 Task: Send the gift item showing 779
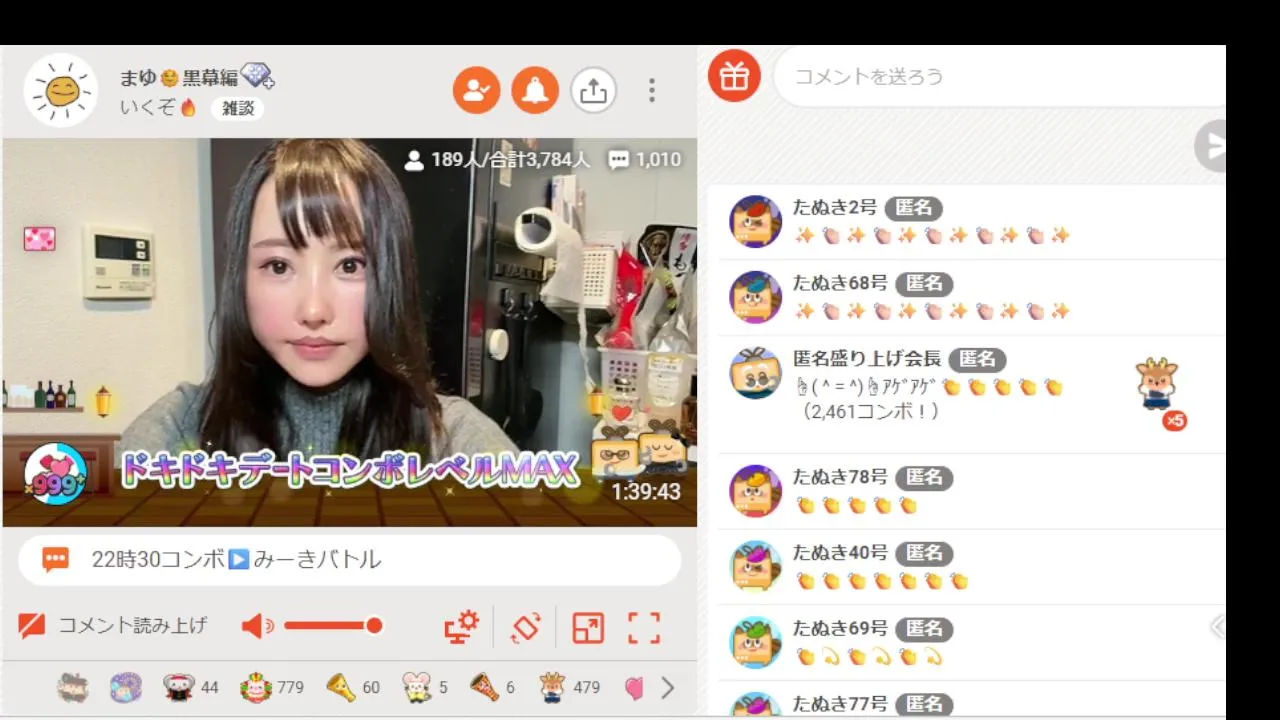coord(258,688)
